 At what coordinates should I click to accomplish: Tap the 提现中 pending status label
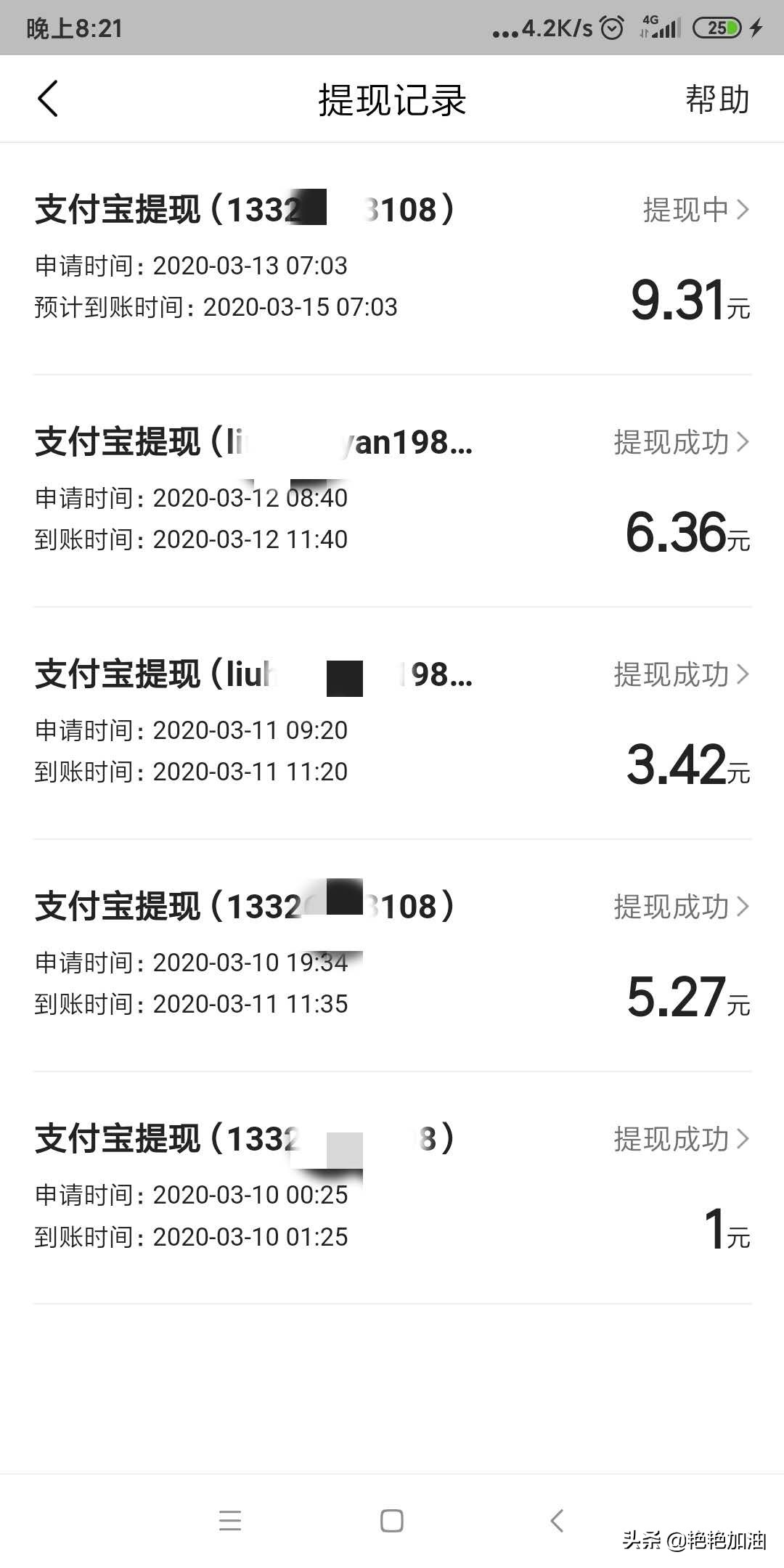tap(683, 209)
